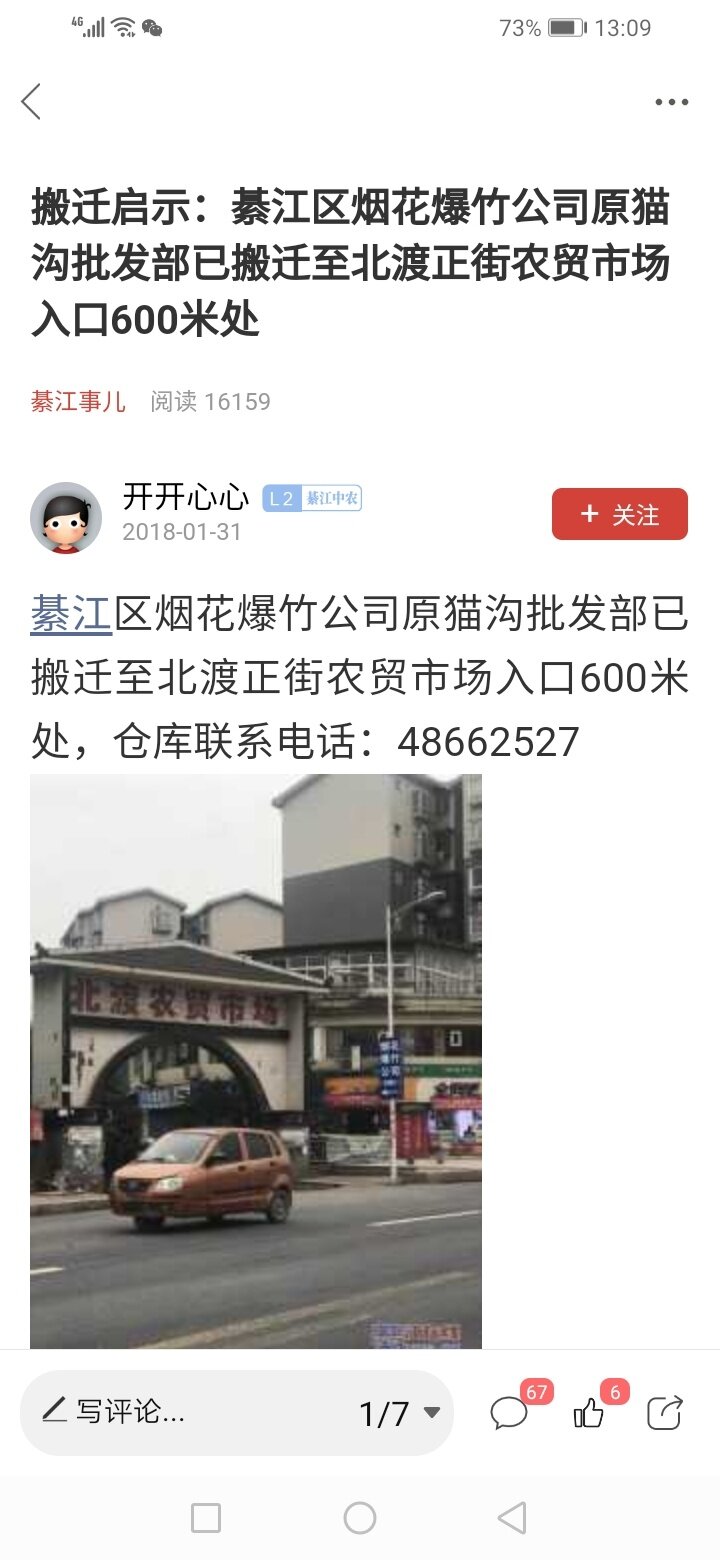This screenshot has height=1560, width=720.
Task: Open the three-dot overflow menu
Action: 671,102
